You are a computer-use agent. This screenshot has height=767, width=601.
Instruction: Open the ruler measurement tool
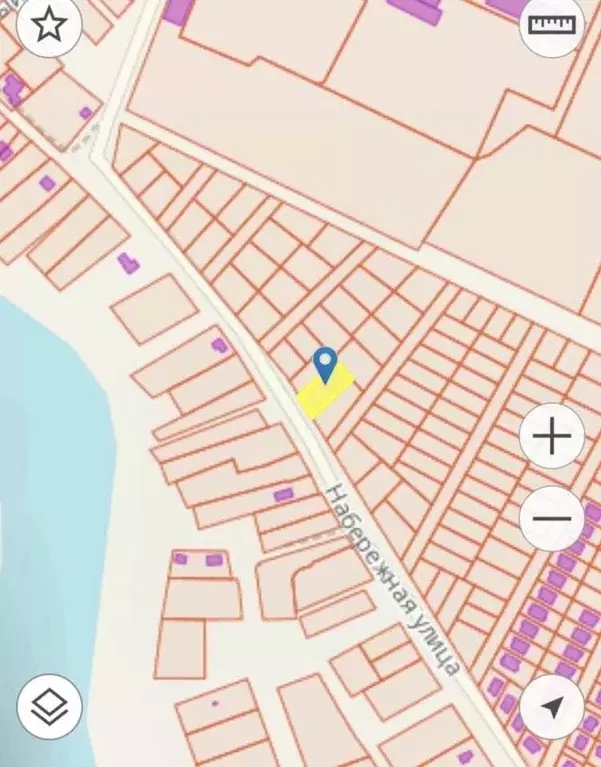pos(553,26)
